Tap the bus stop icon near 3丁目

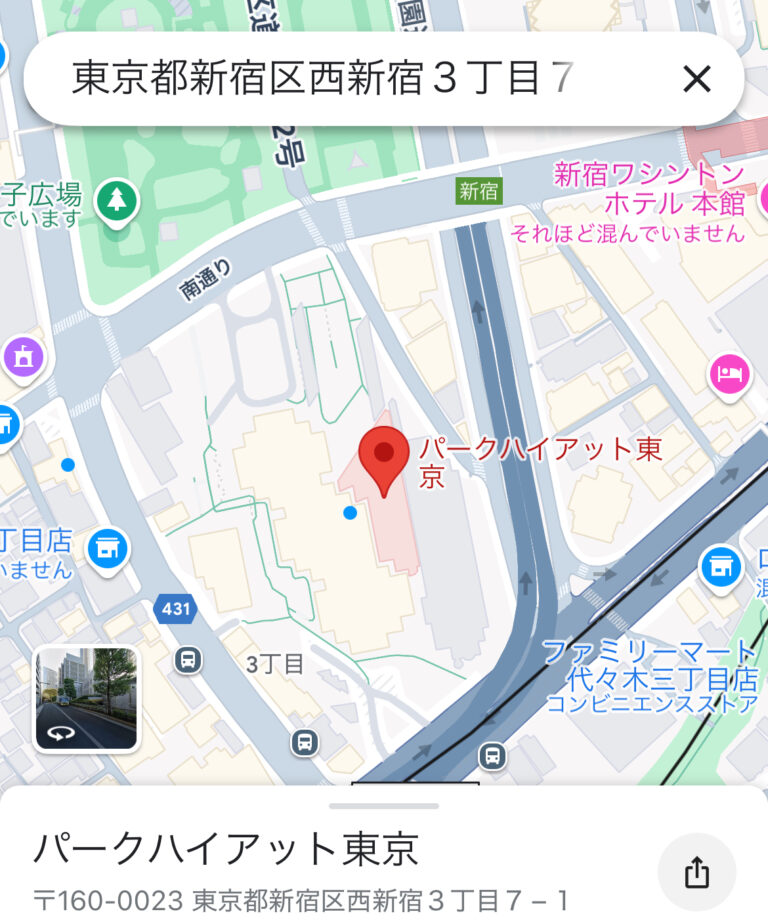point(187,660)
